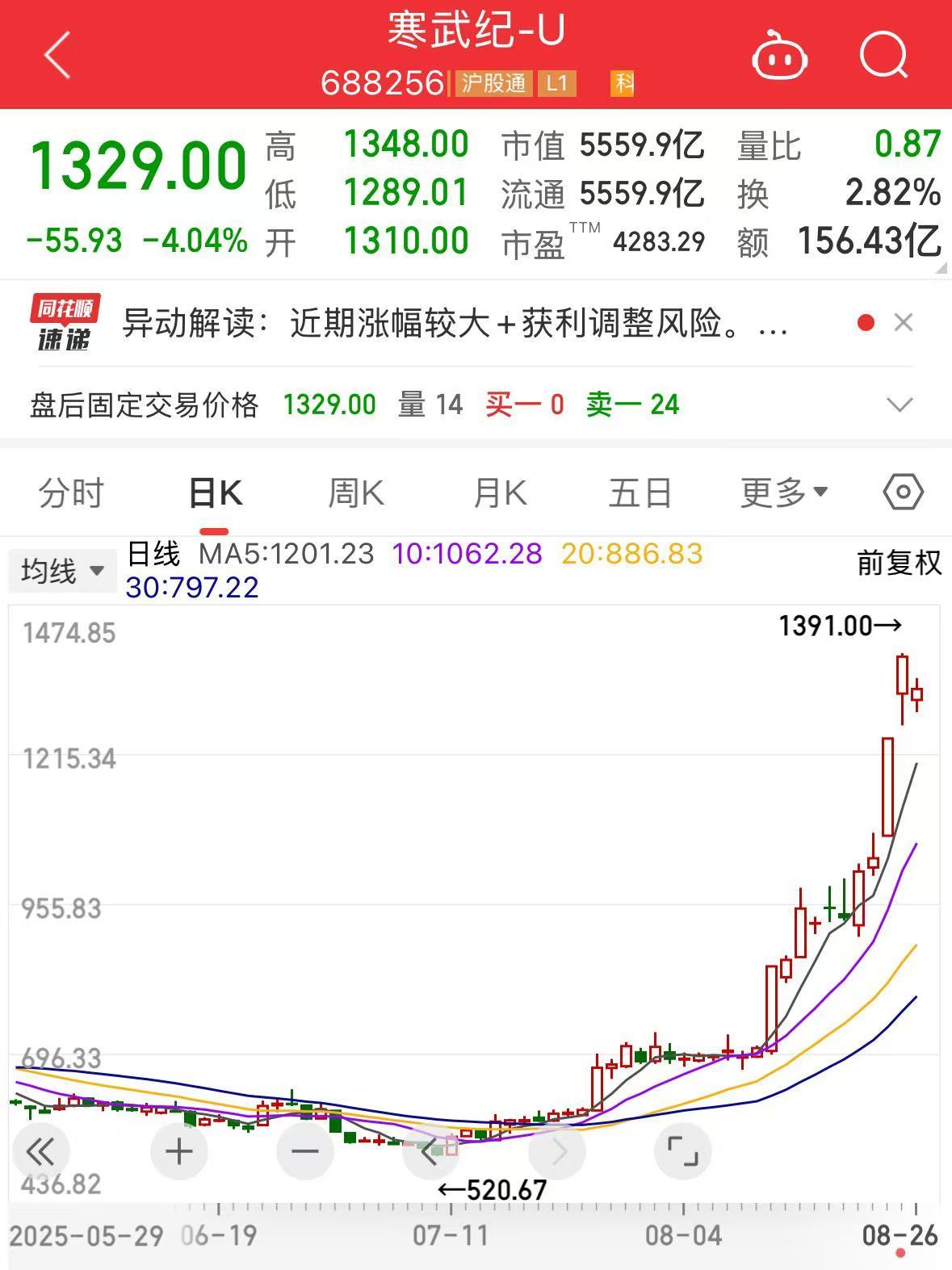Show the 五日 chart

click(x=640, y=492)
